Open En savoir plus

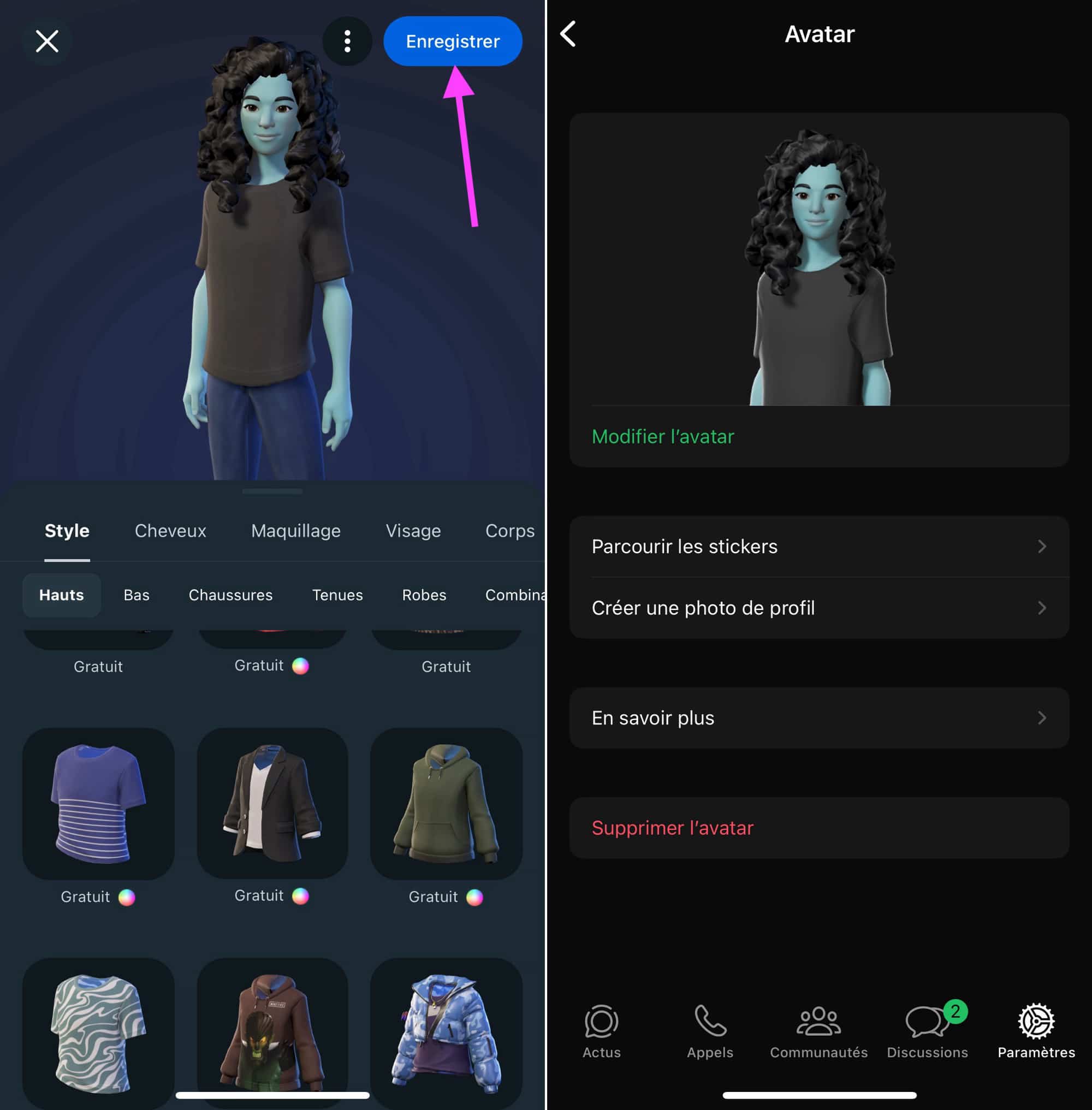[x=818, y=717]
